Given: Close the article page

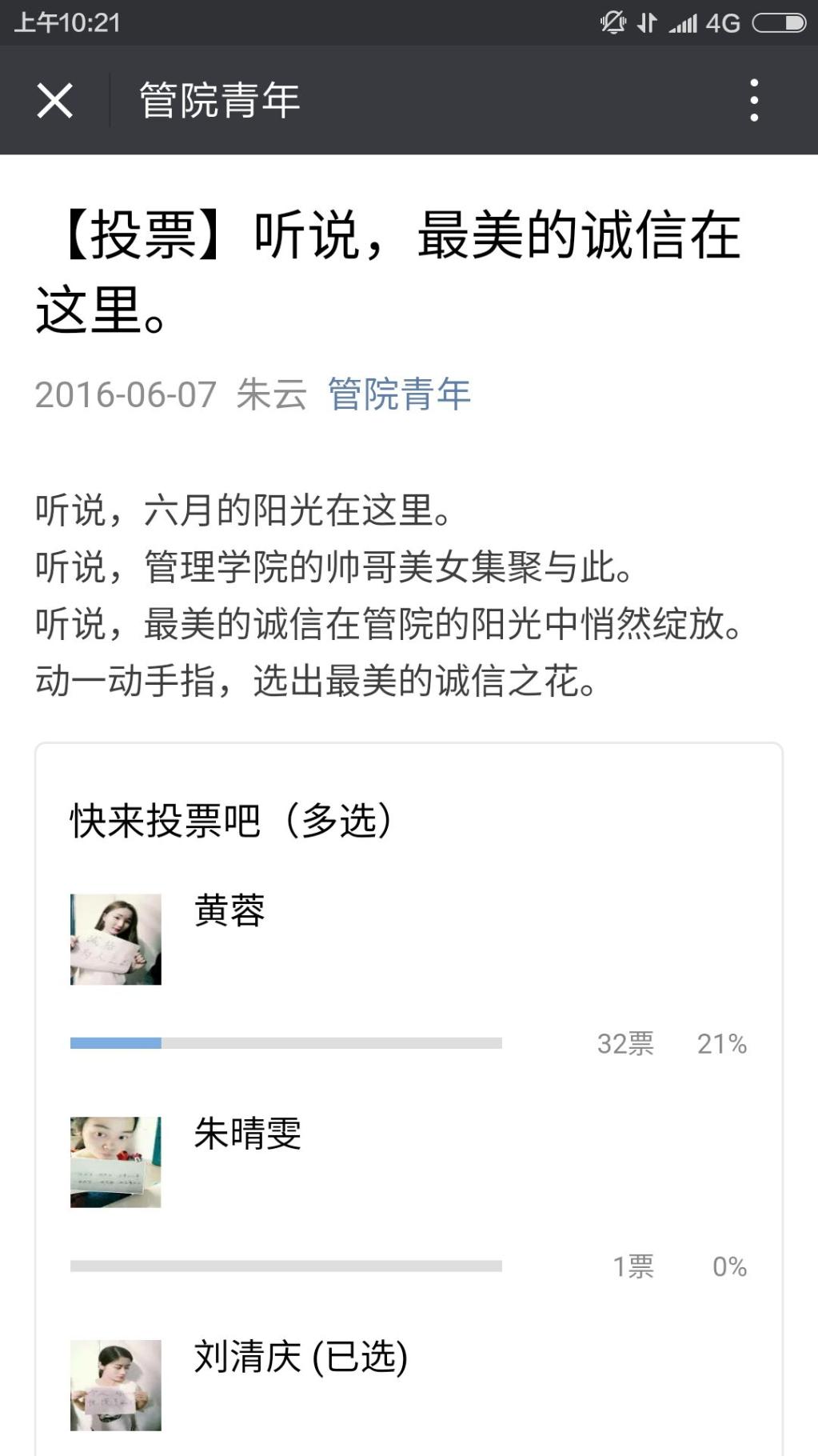Looking at the screenshot, I should 54,101.
